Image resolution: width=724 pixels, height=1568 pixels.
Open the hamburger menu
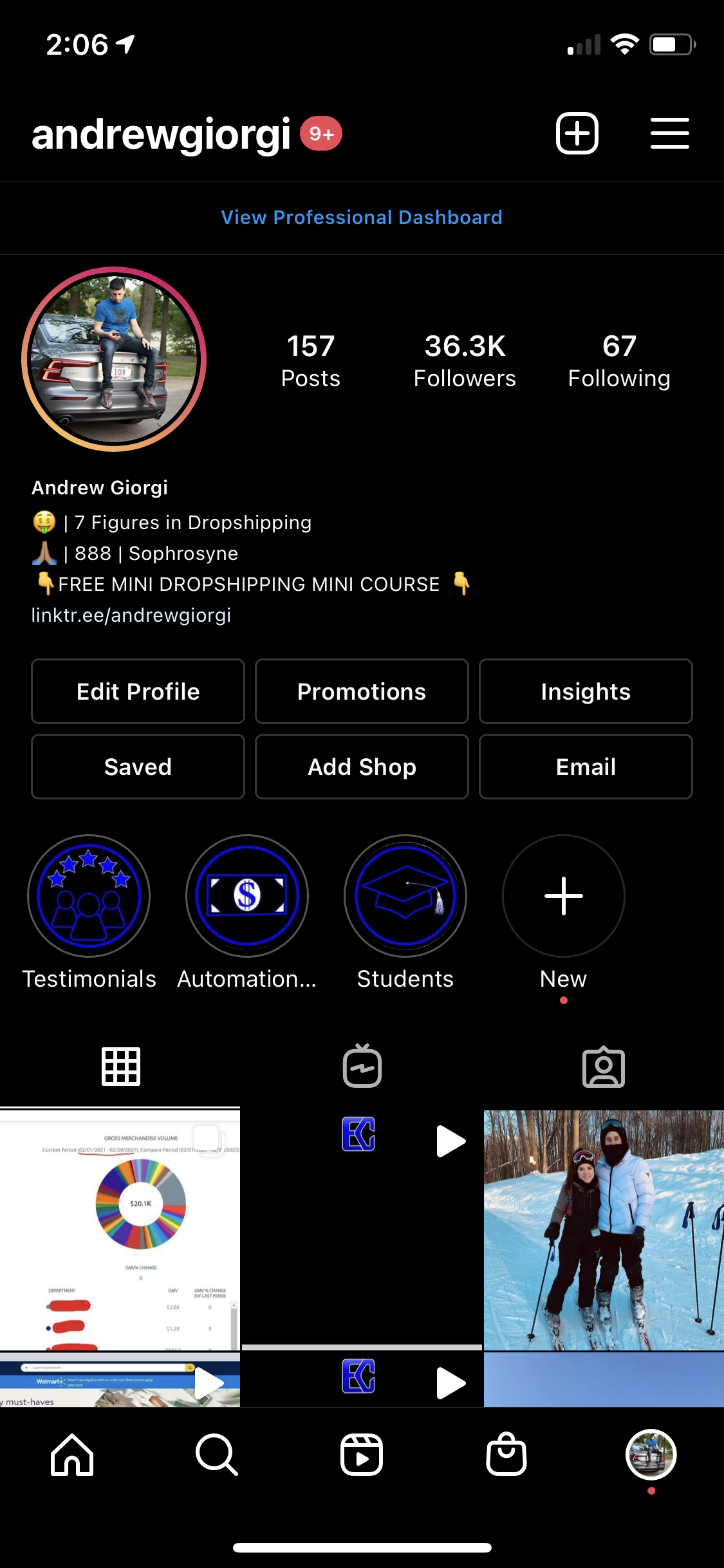point(669,133)
